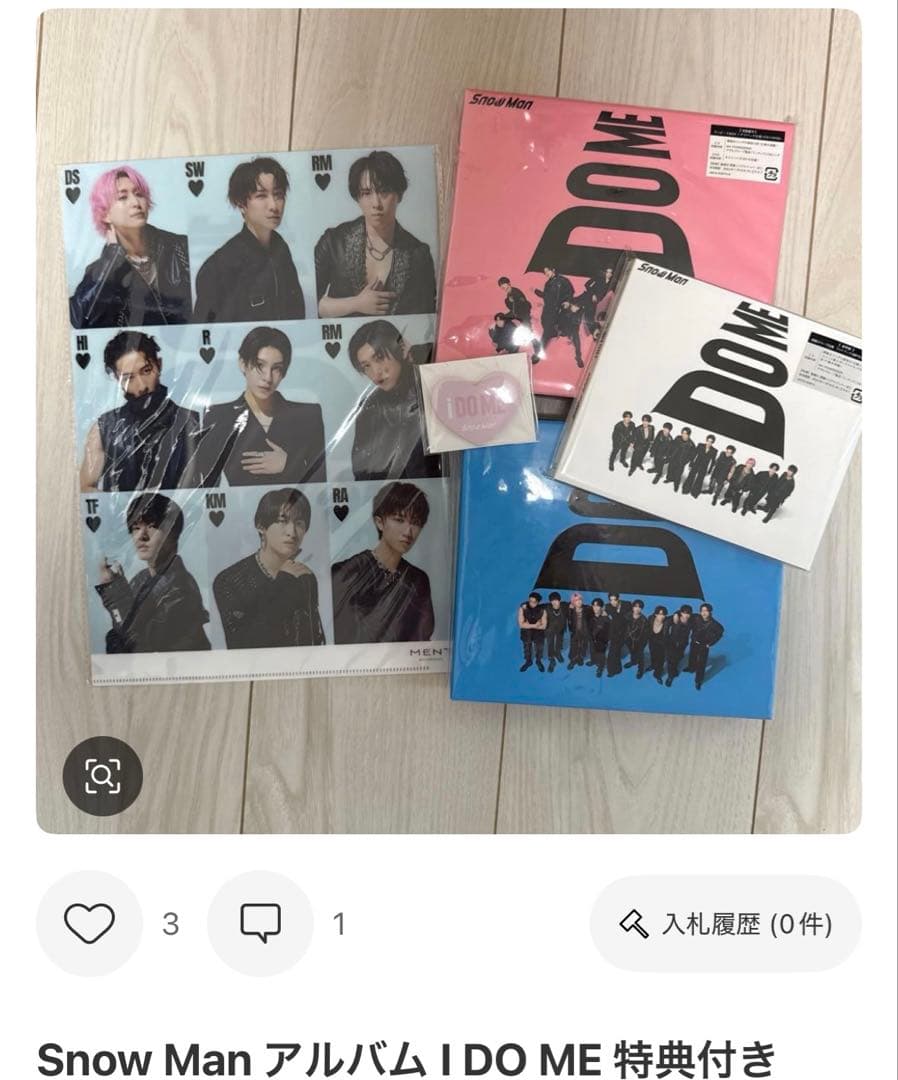Tap the image search icon on photo
The image size is (898, 1080).
tap(102, 775)
